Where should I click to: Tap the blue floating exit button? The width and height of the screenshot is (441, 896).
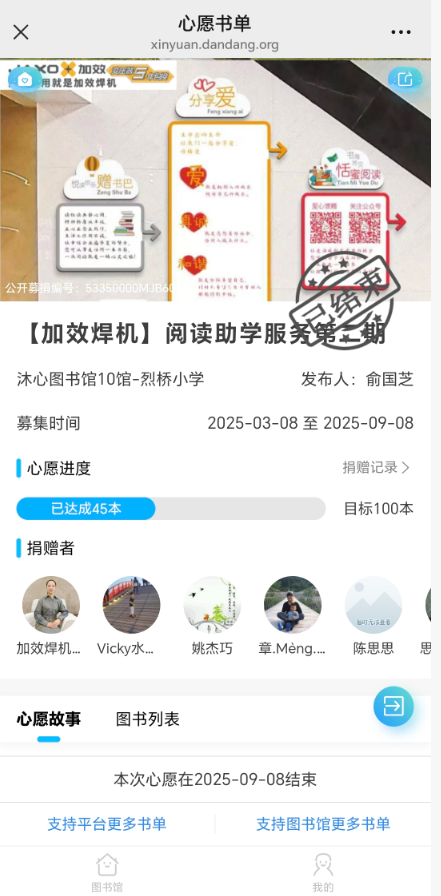coord(394,706)
